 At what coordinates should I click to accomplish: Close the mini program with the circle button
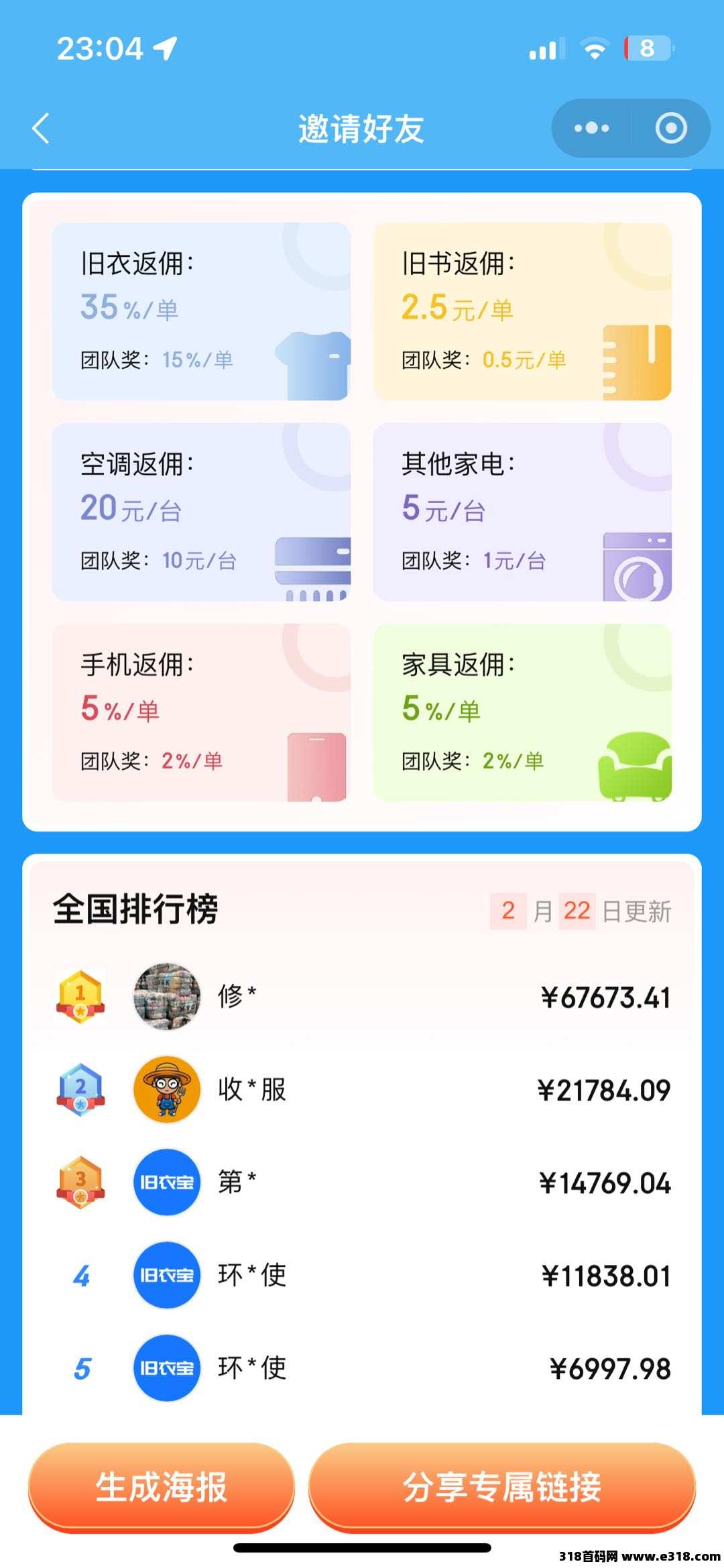[x=671, y=128]
